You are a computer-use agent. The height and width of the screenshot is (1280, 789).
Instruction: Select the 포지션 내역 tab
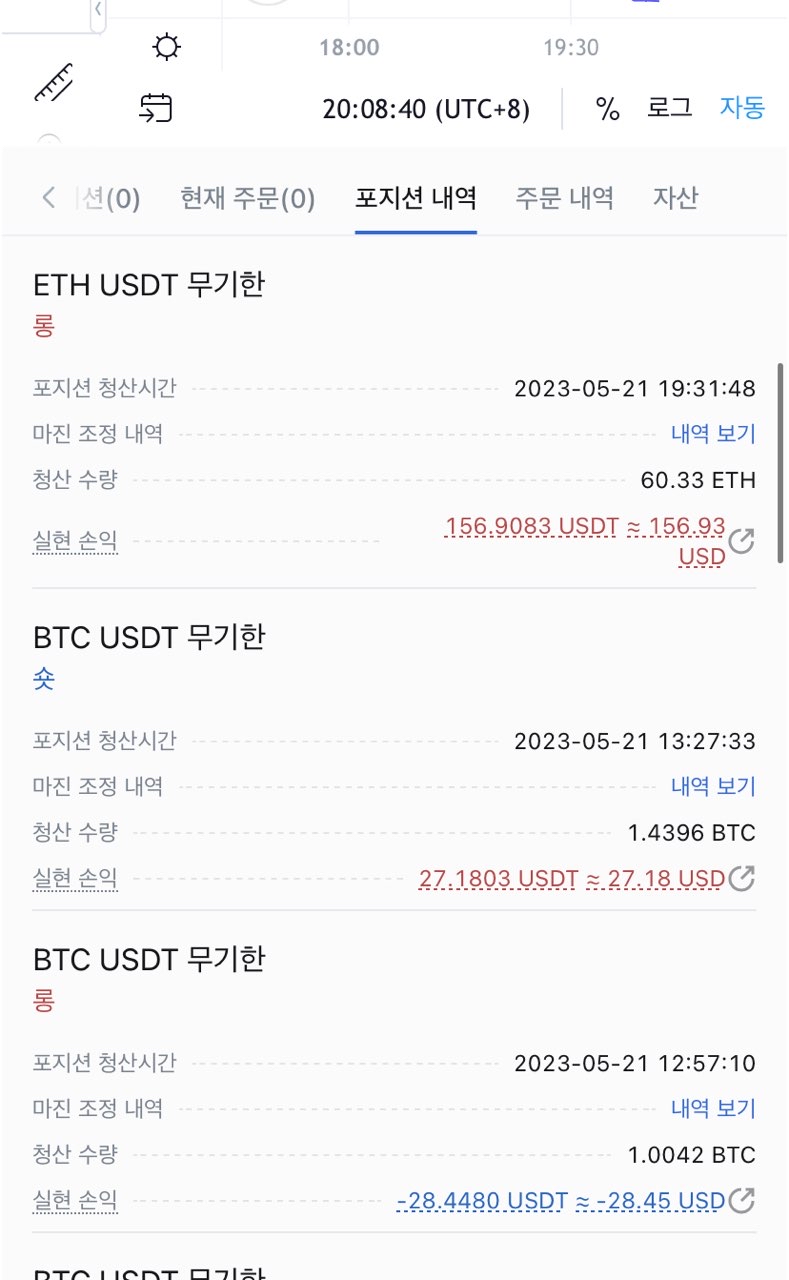[x=415, y=198]
